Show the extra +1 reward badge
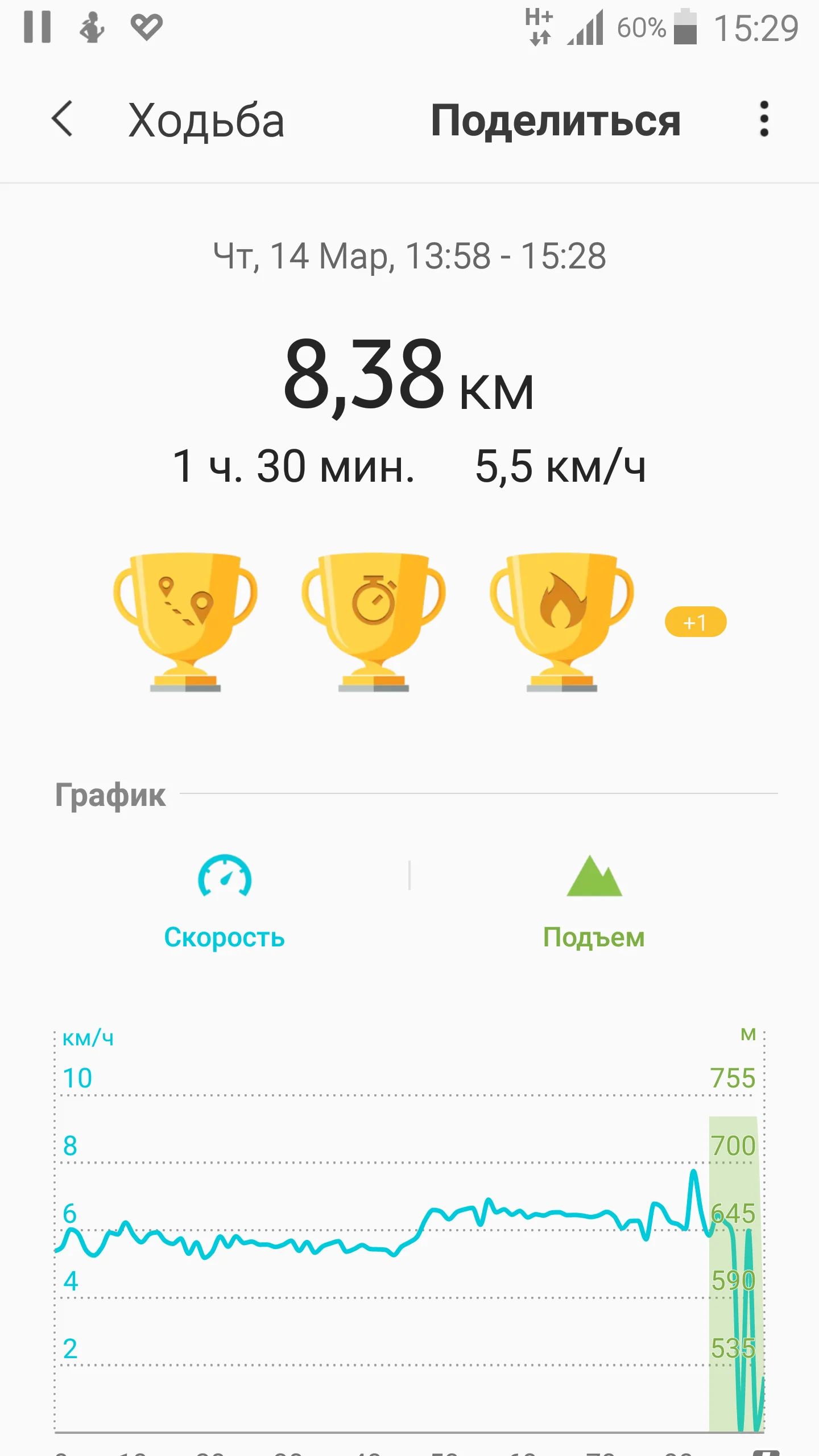 [x=695, y=622]
